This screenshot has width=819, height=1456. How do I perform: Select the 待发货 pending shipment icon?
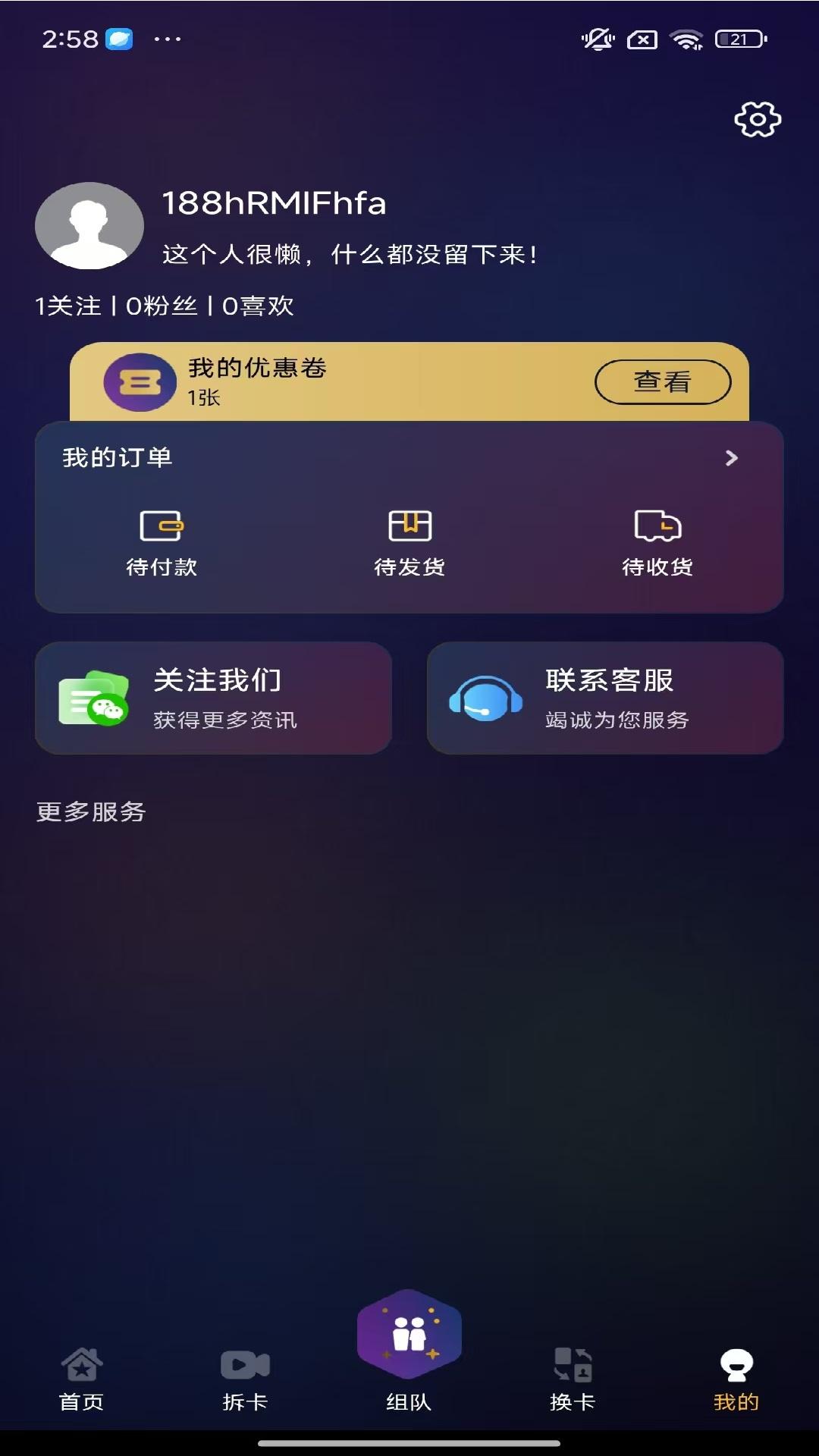point(409,525)
